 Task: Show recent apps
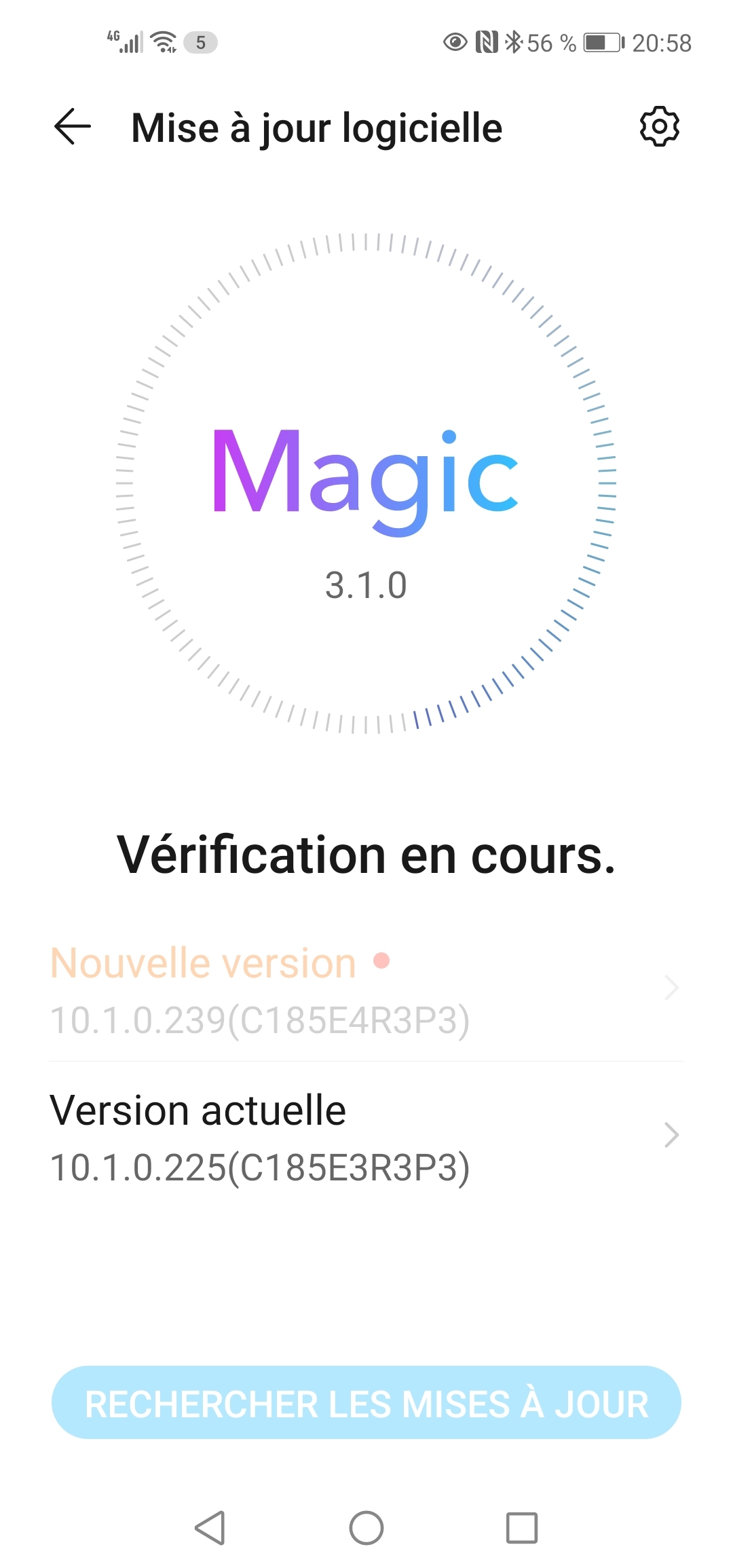click(521, 1528)
